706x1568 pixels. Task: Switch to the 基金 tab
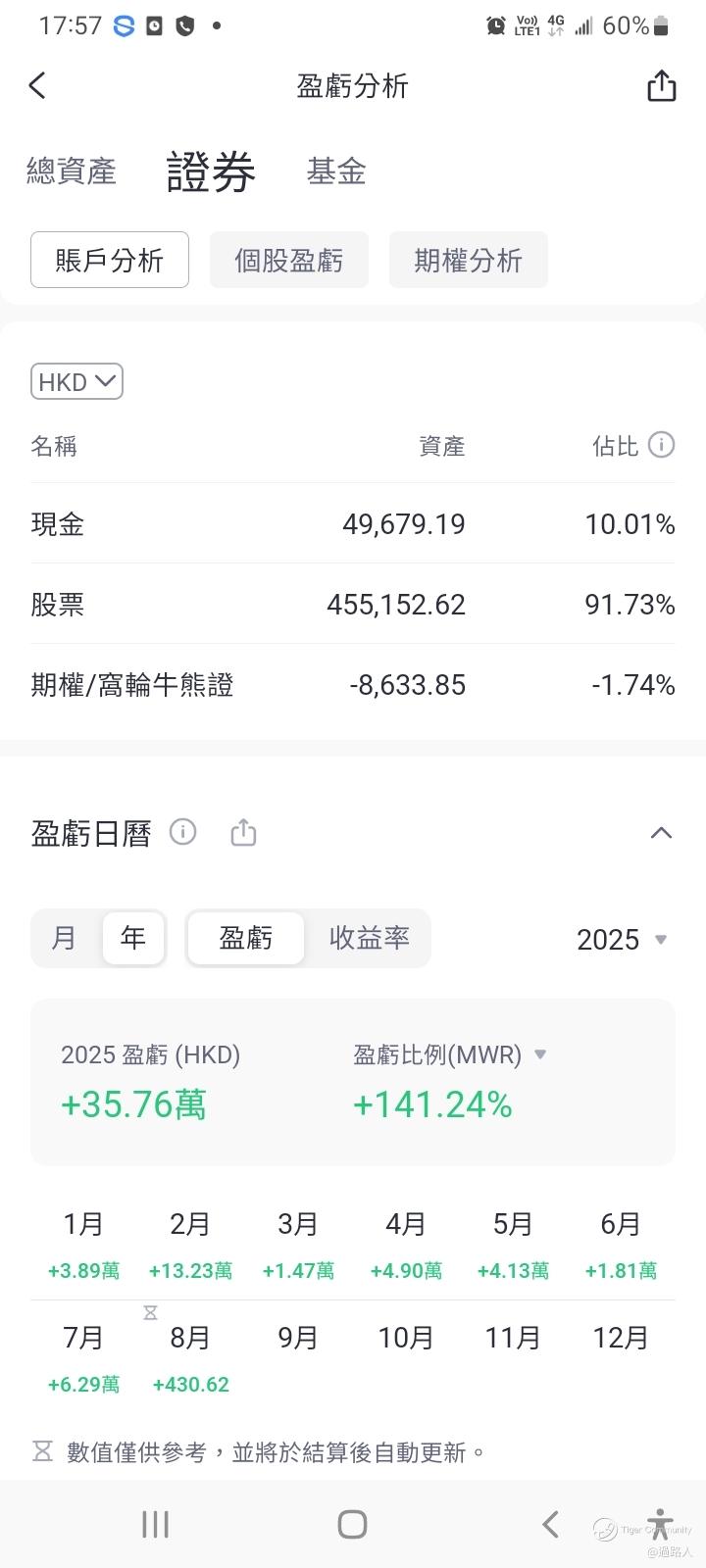point(336,171)
